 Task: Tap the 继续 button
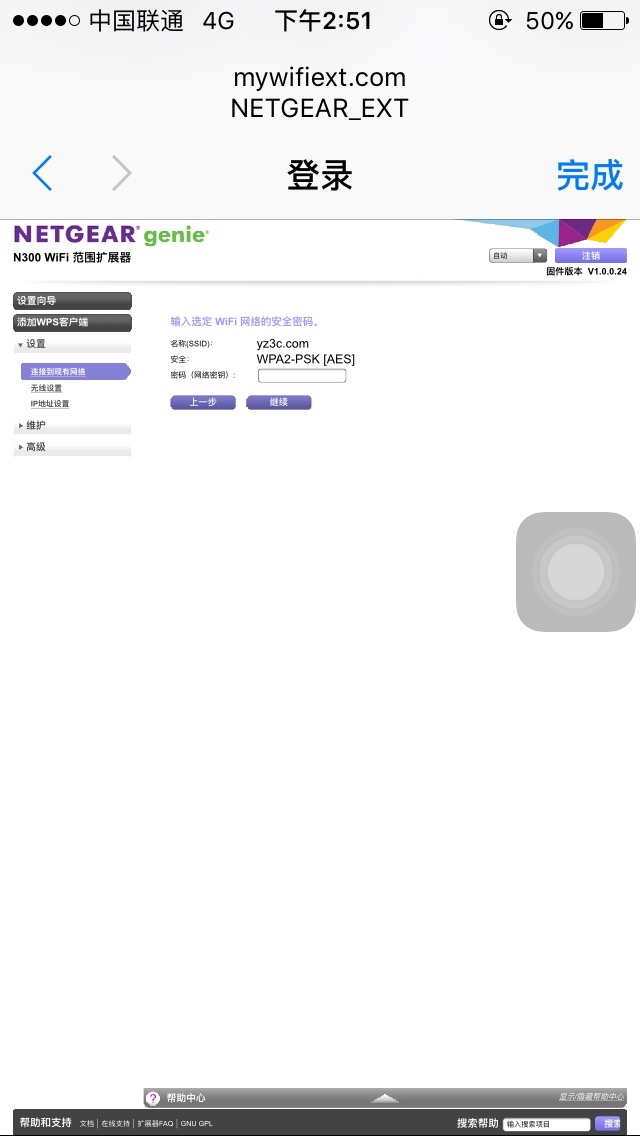[279, 403]
